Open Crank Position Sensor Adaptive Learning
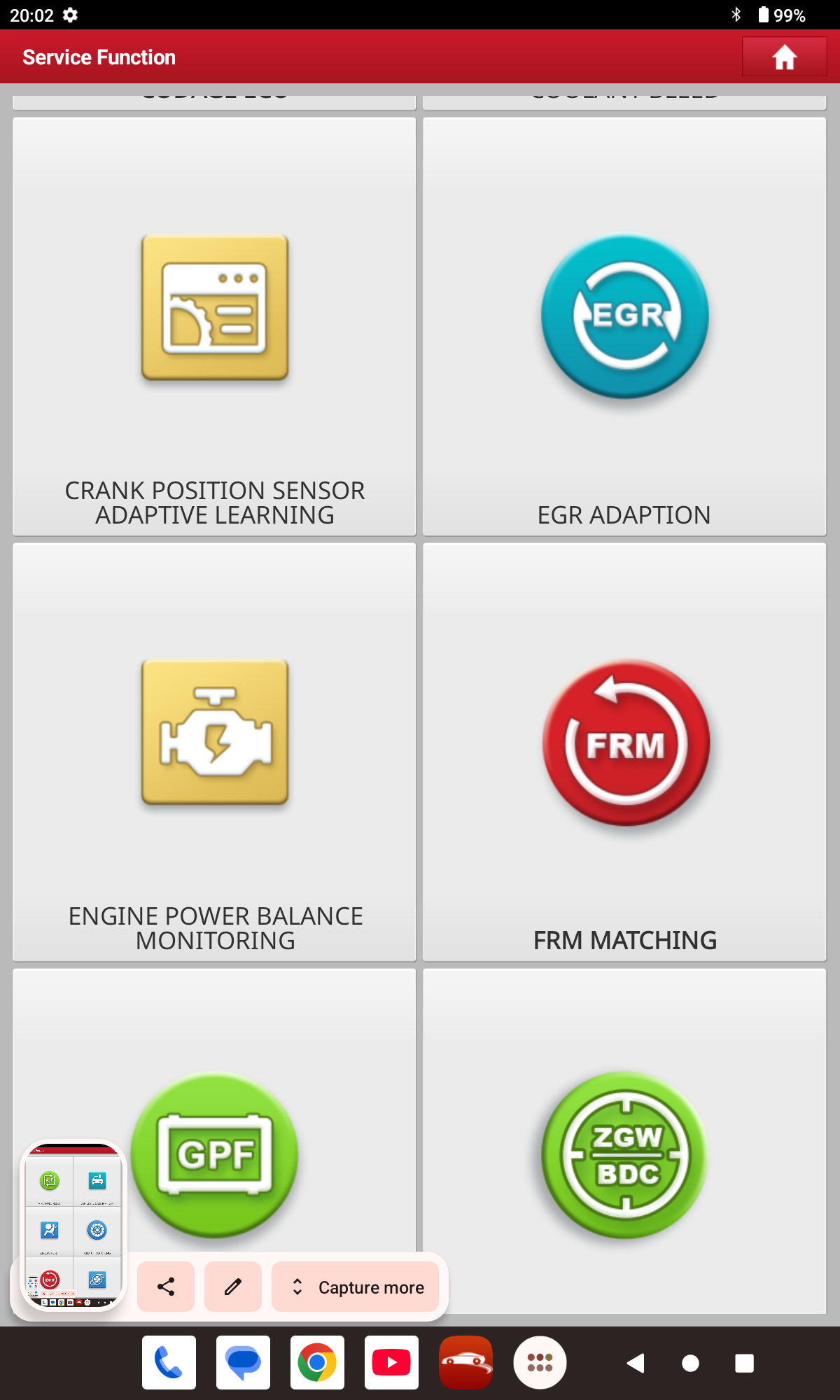840x1400 pixels. [x=214, y=326]
